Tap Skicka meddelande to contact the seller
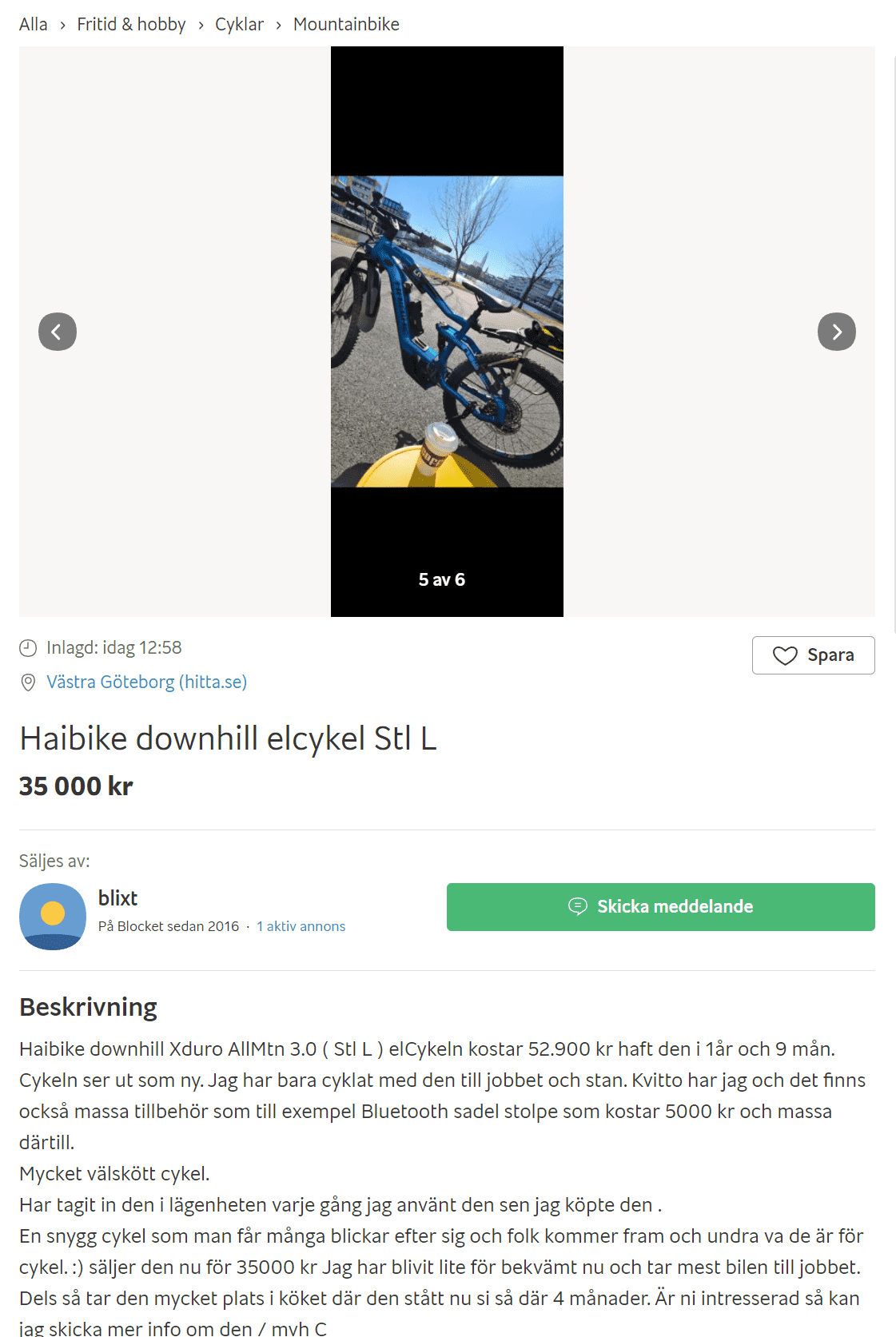The width and height of the screenshot is (896, 1337). (660, 906)
